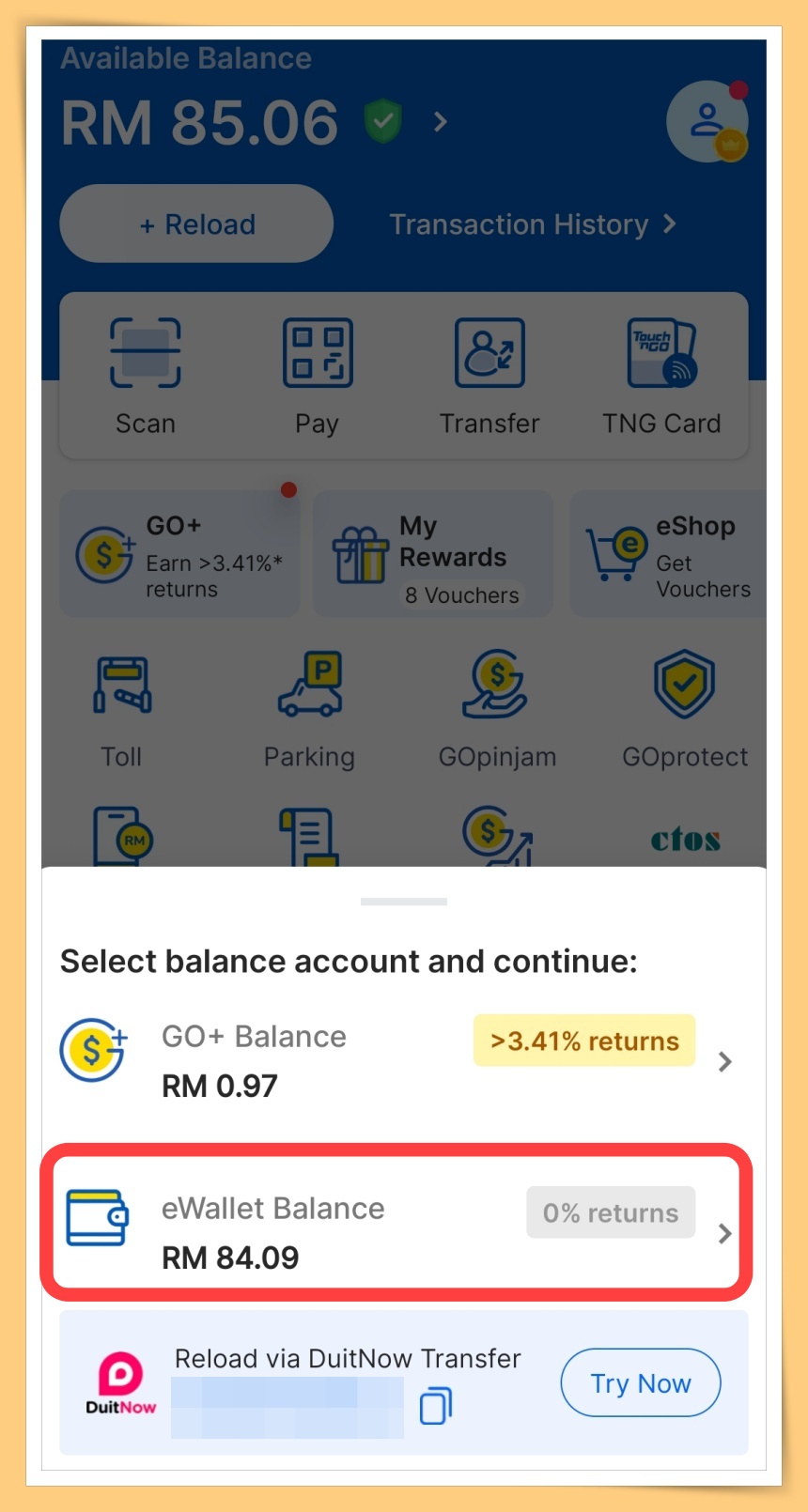This screenshot has height=1512, width=808.
Task: Tap the profile avatar with notification badge
Action: pos(707,120)
